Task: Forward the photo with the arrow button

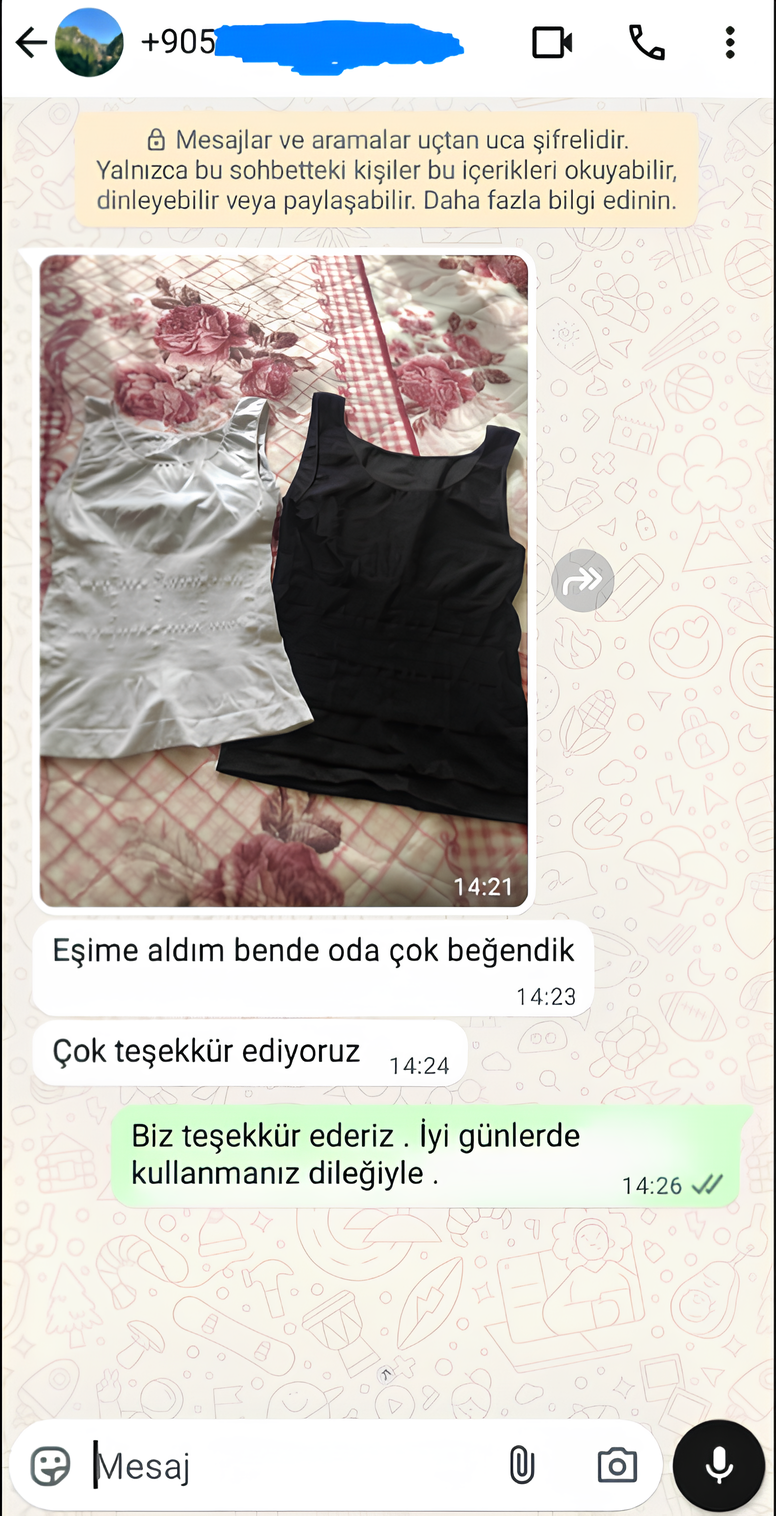Action: [x=583, y=580]
